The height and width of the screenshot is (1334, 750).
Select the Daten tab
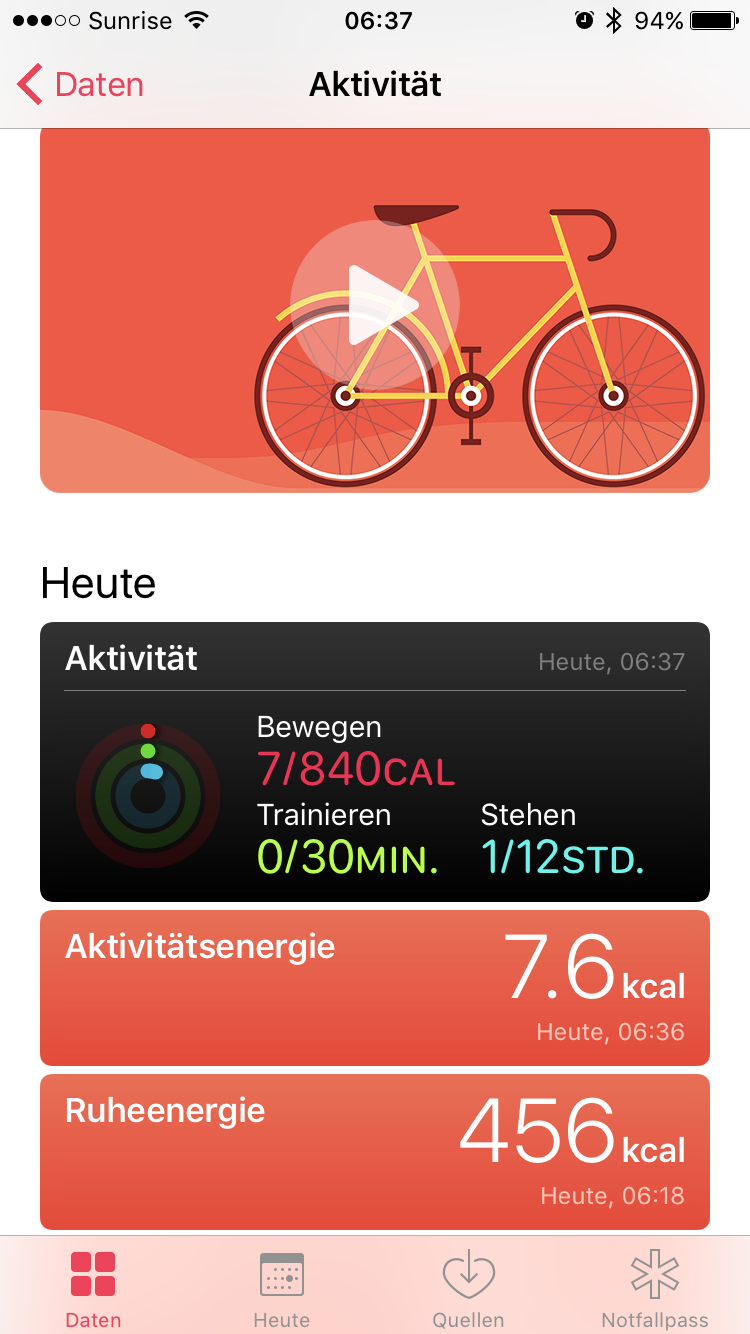point(93,1288)
